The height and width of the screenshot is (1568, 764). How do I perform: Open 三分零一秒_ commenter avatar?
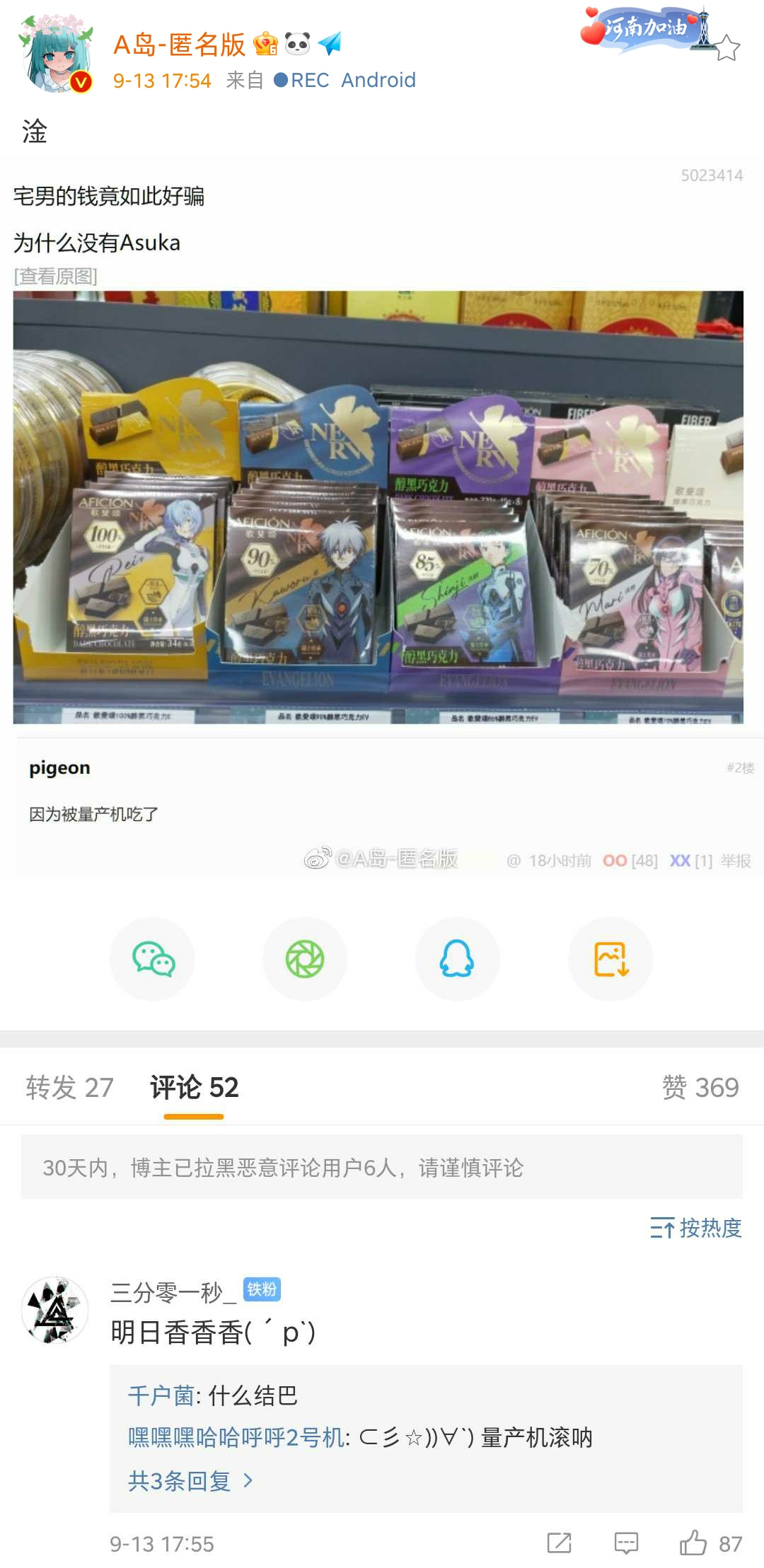point(55,1311)
